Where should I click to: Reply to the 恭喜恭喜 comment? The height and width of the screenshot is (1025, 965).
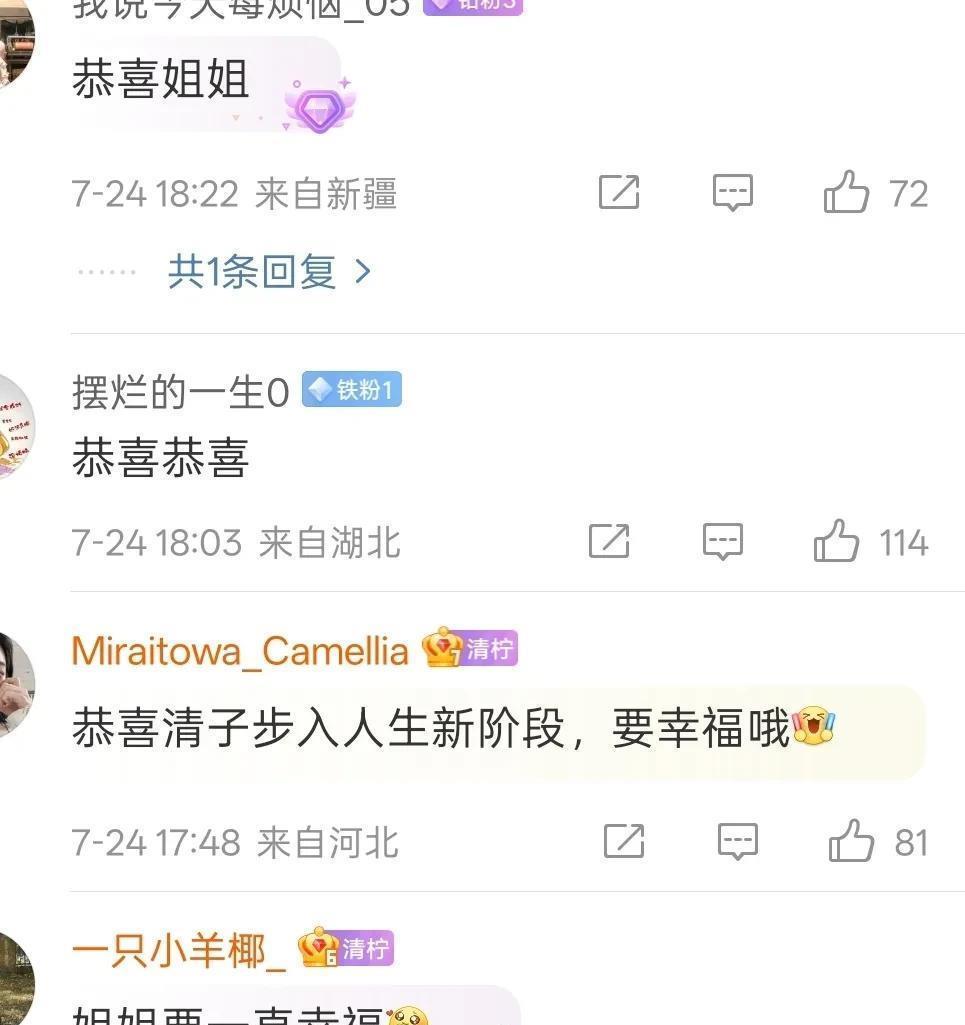pos(722,542)
